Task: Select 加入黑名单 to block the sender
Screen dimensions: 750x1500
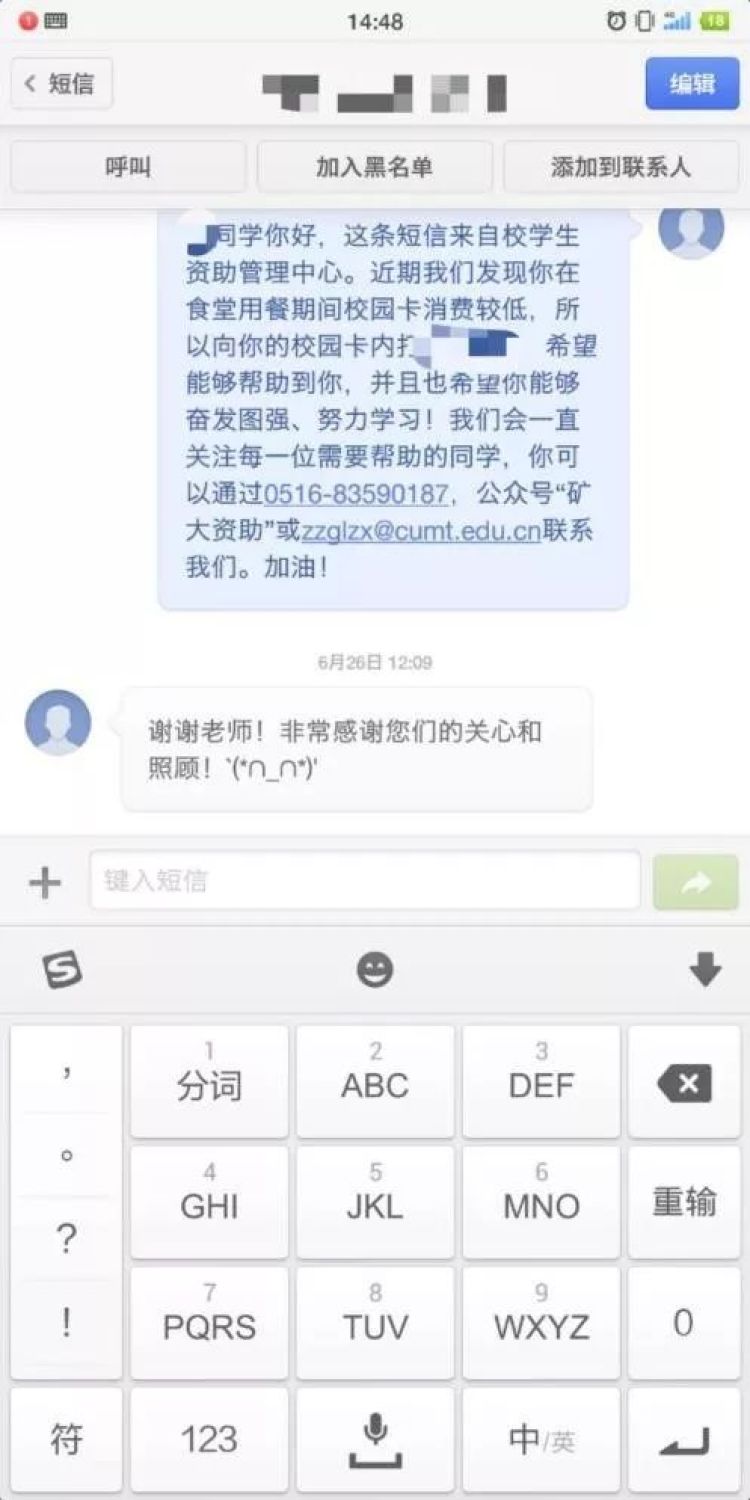Action: (375, 167)
